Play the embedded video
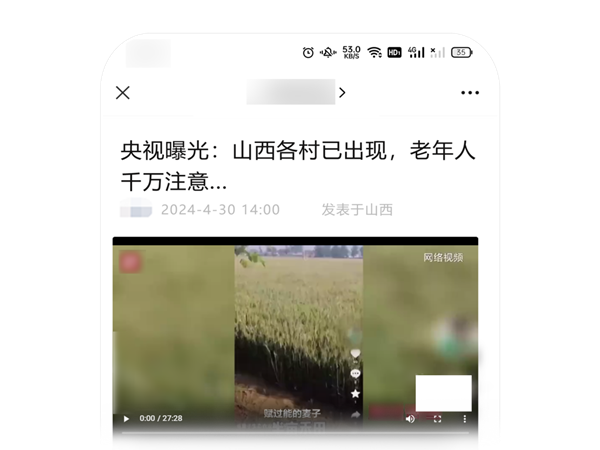The width and height of the screenshot is (600, 450). 126,418
